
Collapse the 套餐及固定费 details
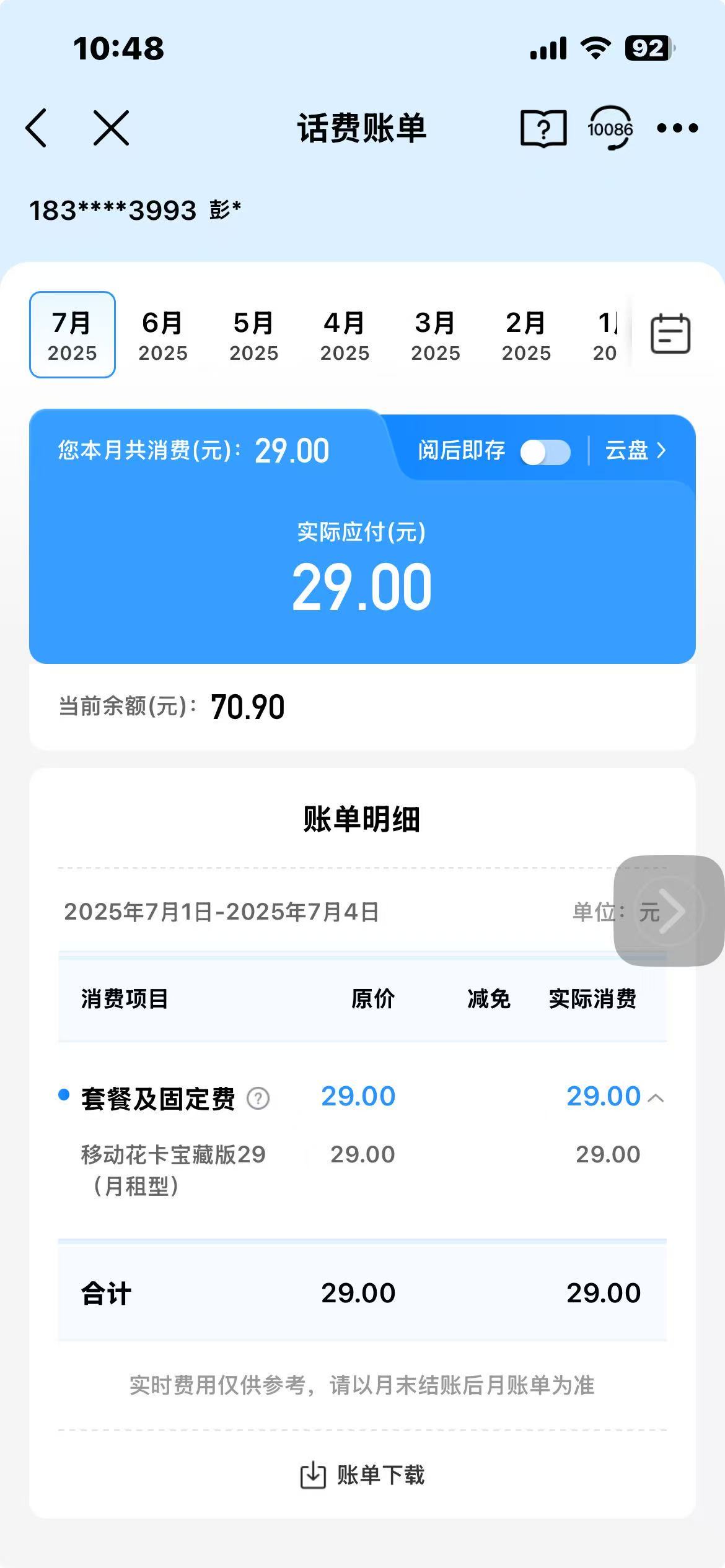[656, 1099]
